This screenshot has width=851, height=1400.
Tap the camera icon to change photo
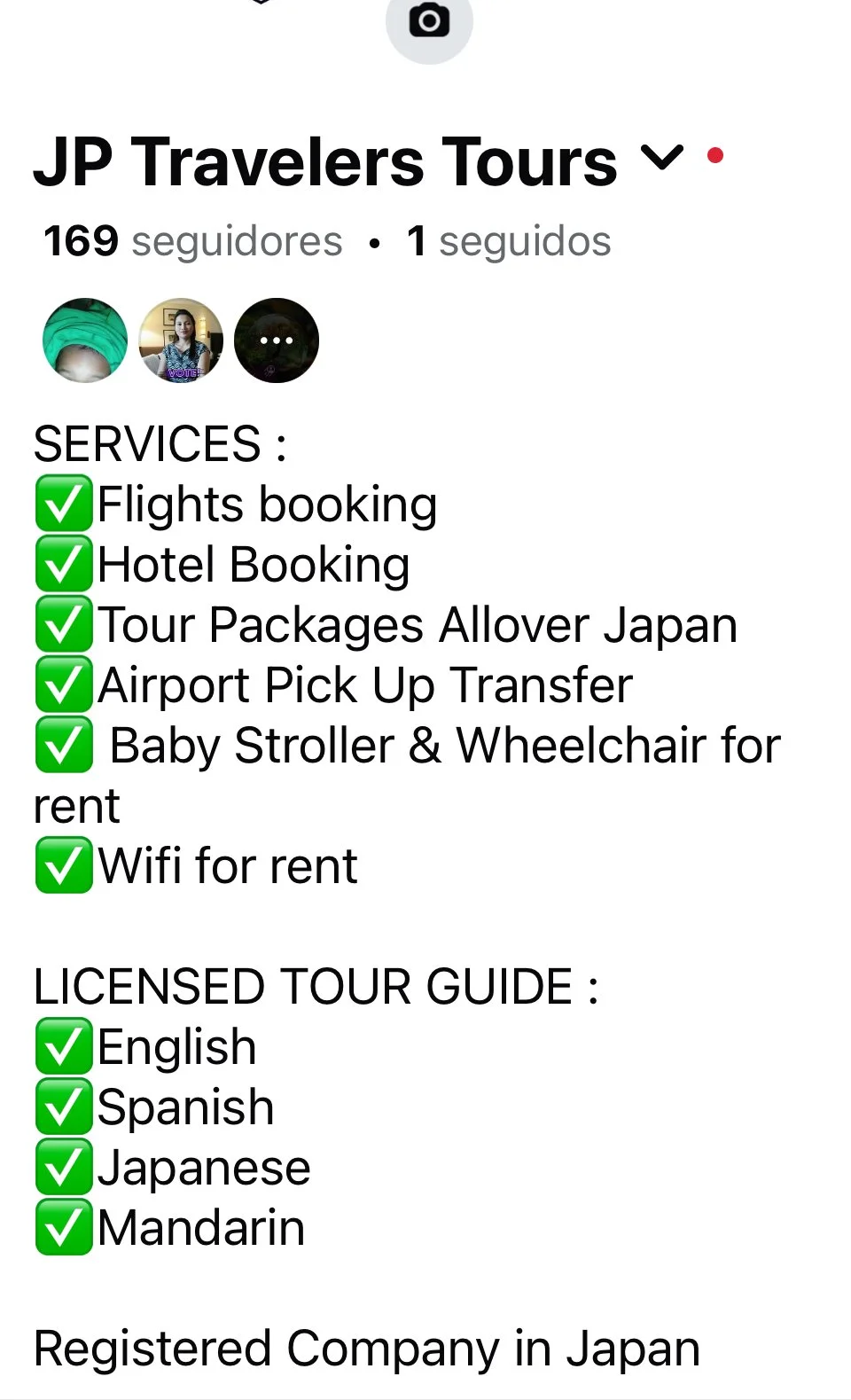coord(429,21)
